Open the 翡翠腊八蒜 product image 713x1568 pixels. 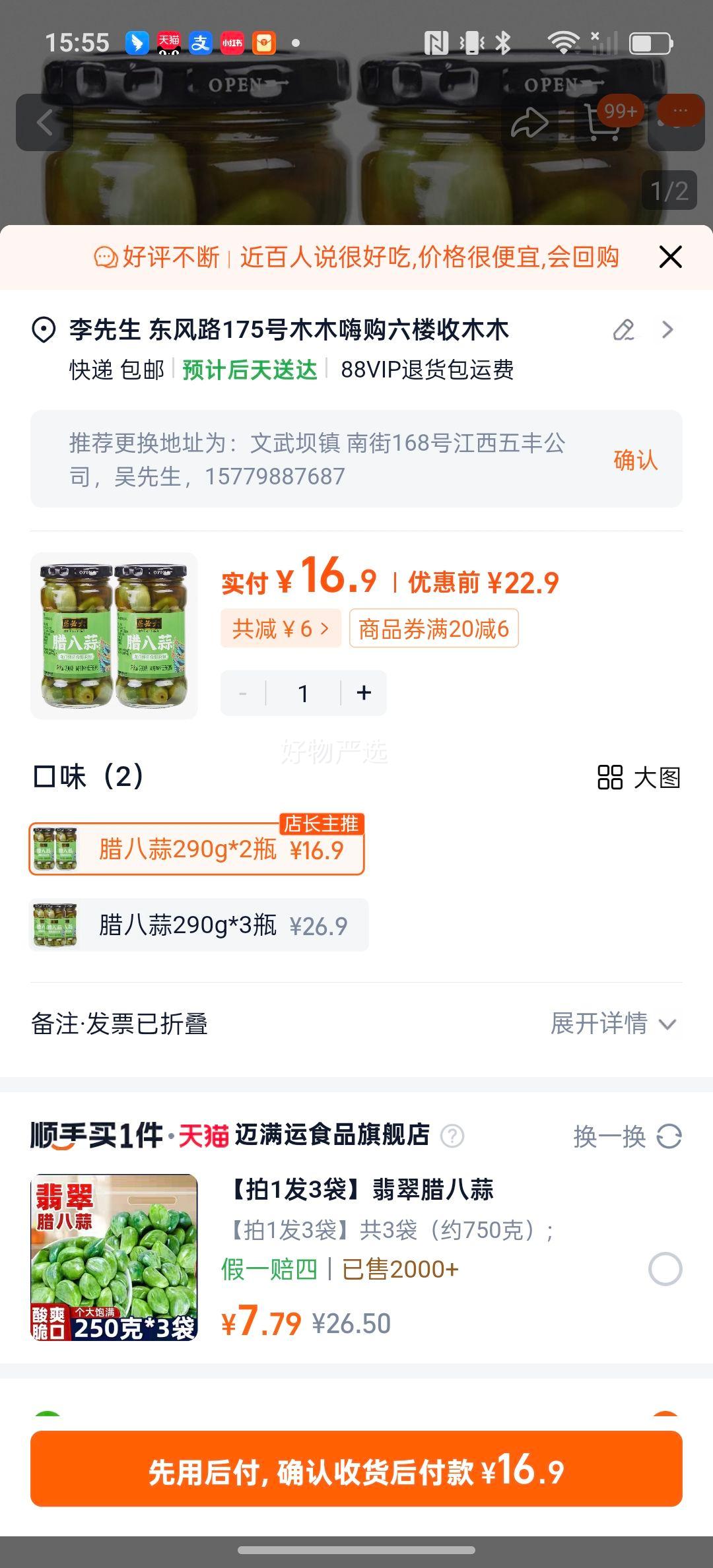(114, 1257)
